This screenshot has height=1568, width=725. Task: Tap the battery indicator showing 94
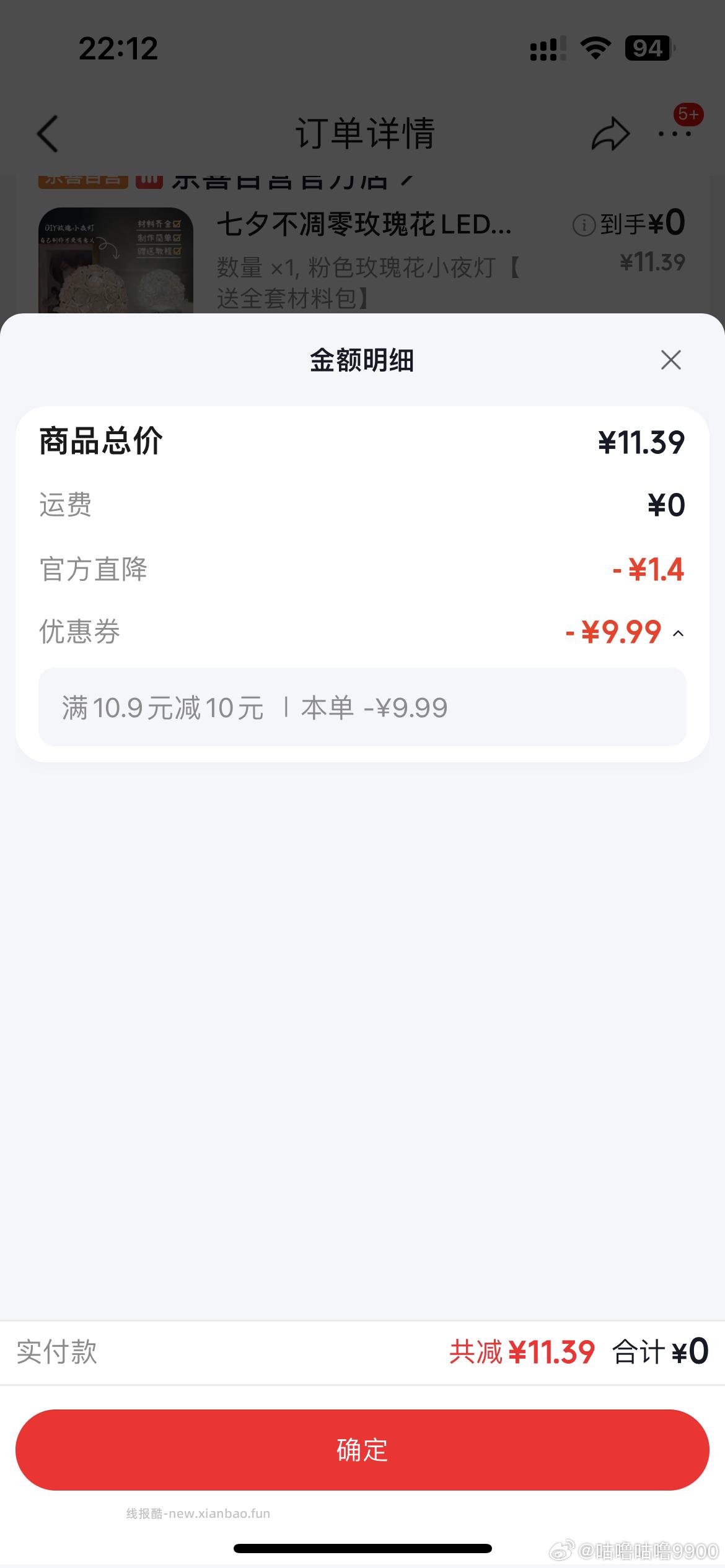coord(647,47)
